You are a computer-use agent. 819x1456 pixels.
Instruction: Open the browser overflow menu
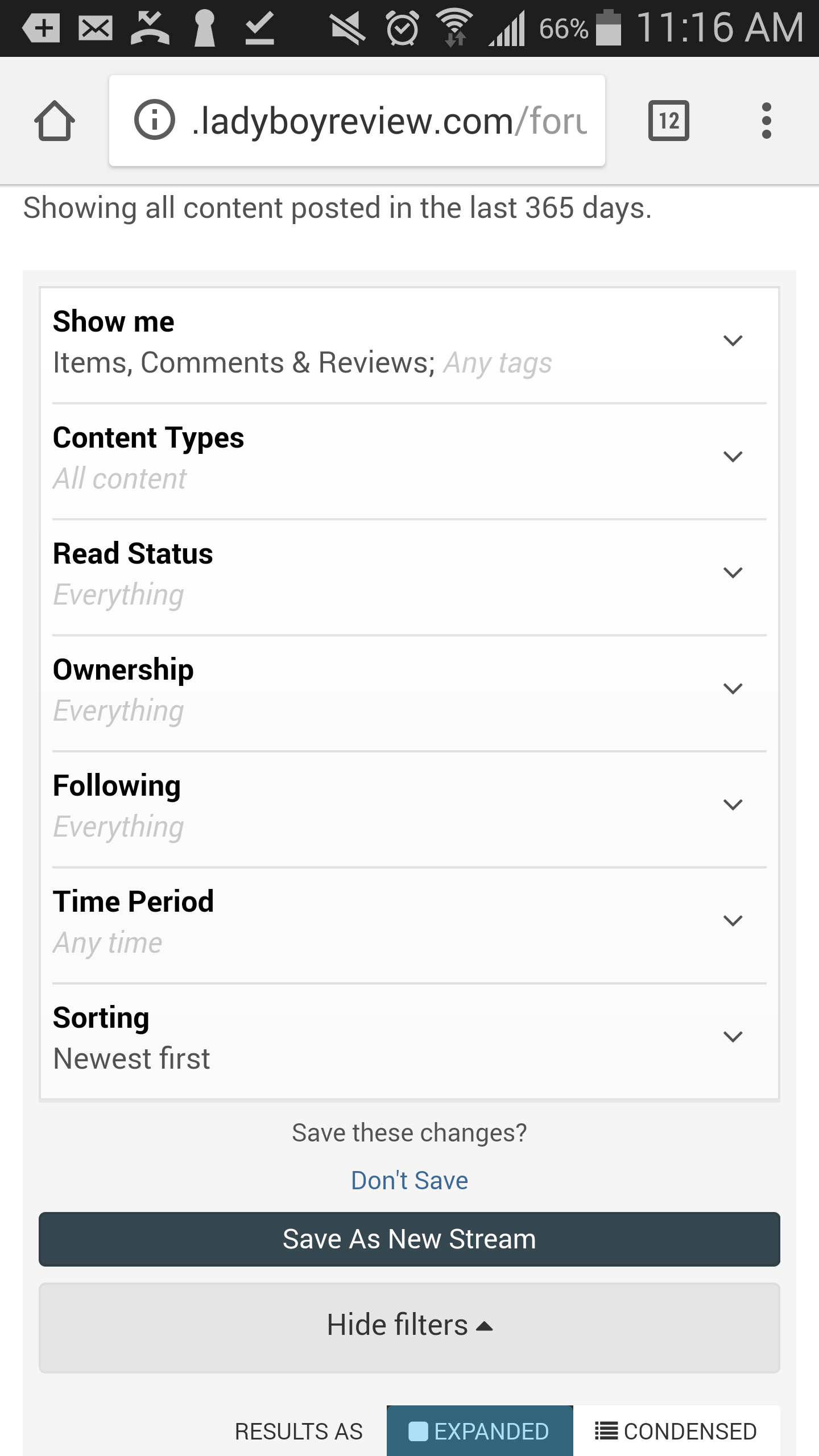click(767, 121)
